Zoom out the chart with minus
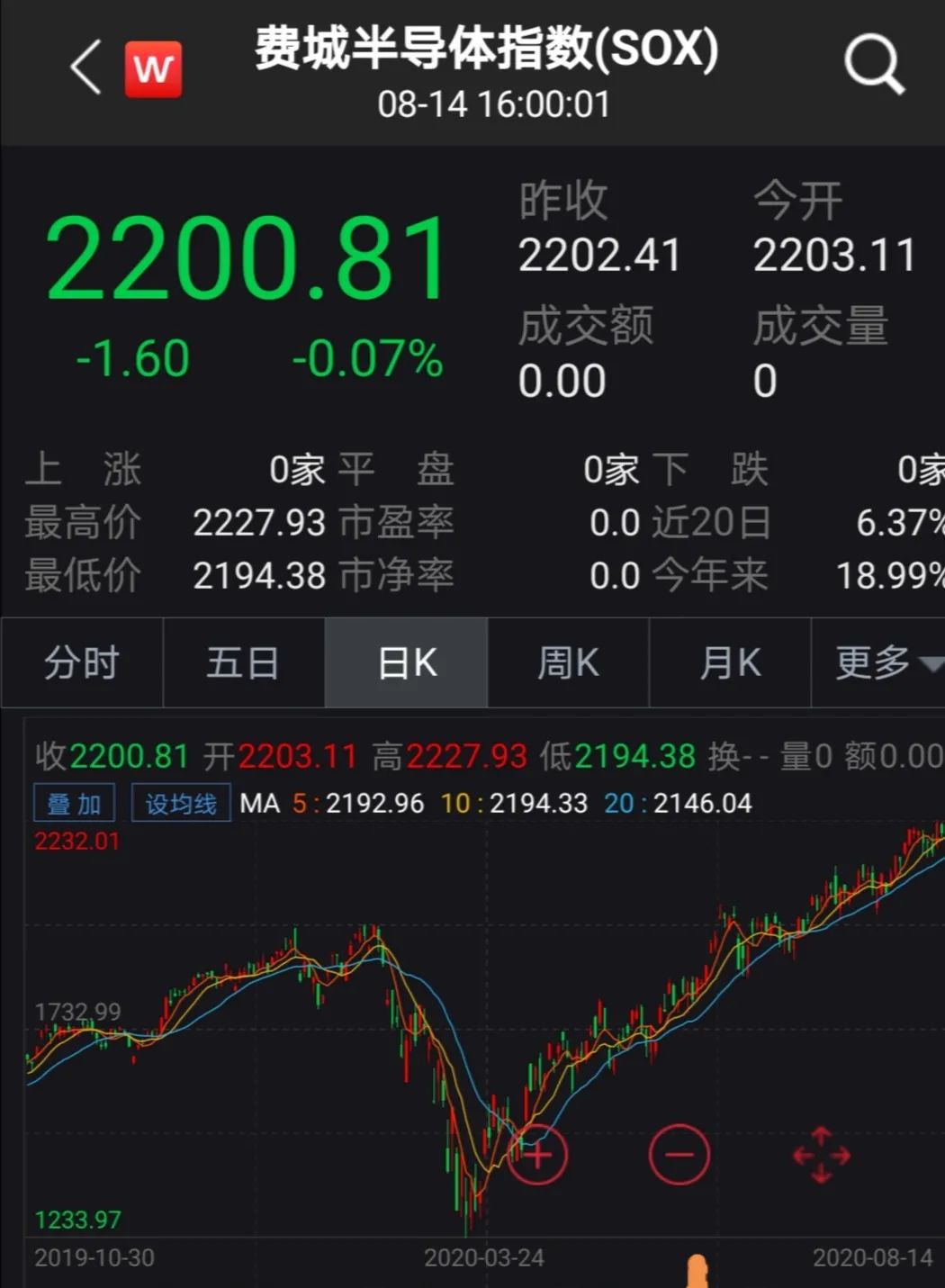This screenshot has height=1288, width=945. (x=679, y=1155)
